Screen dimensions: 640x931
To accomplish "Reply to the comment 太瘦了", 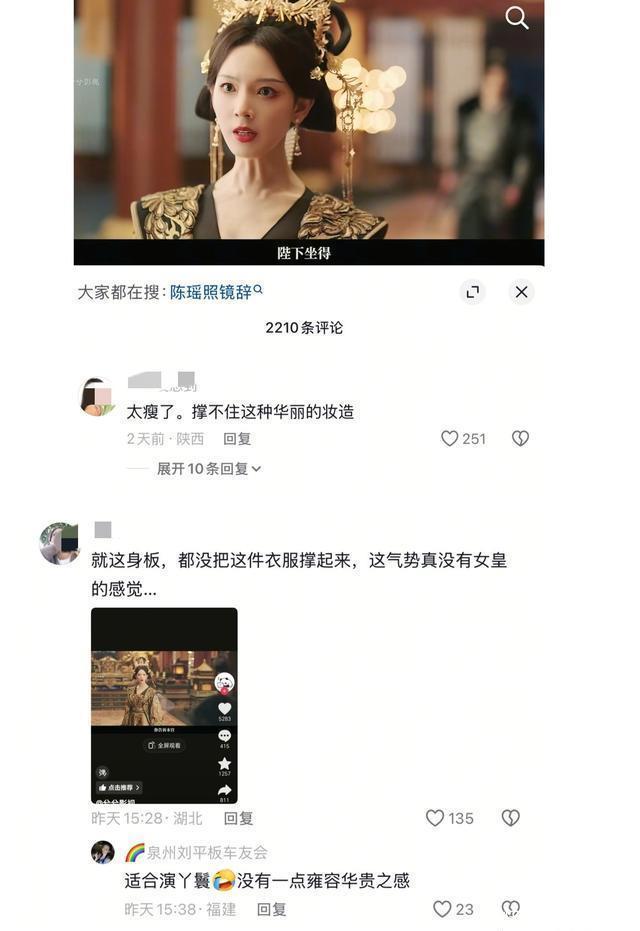I will tap(237, 439).
